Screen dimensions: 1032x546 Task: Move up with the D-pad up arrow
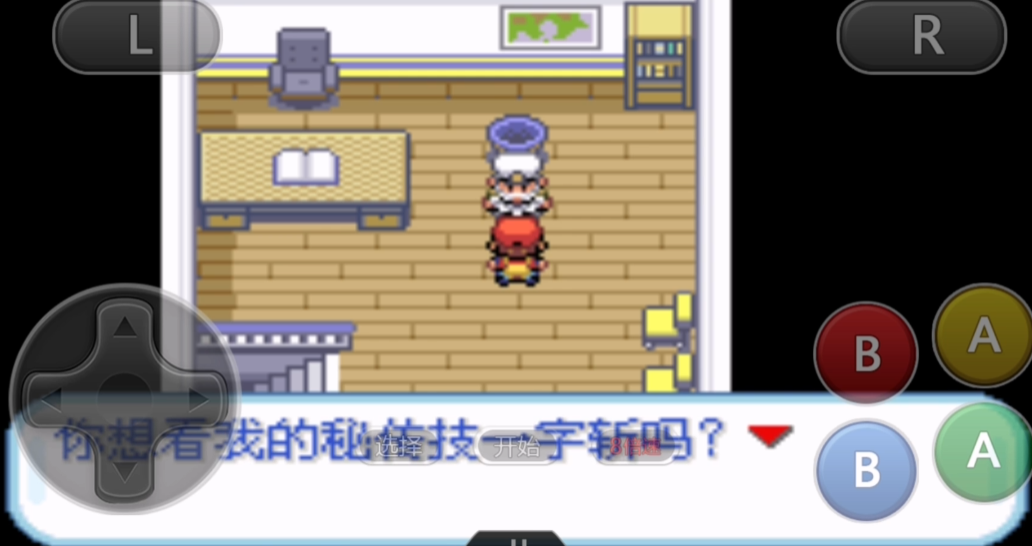[124, 329]
